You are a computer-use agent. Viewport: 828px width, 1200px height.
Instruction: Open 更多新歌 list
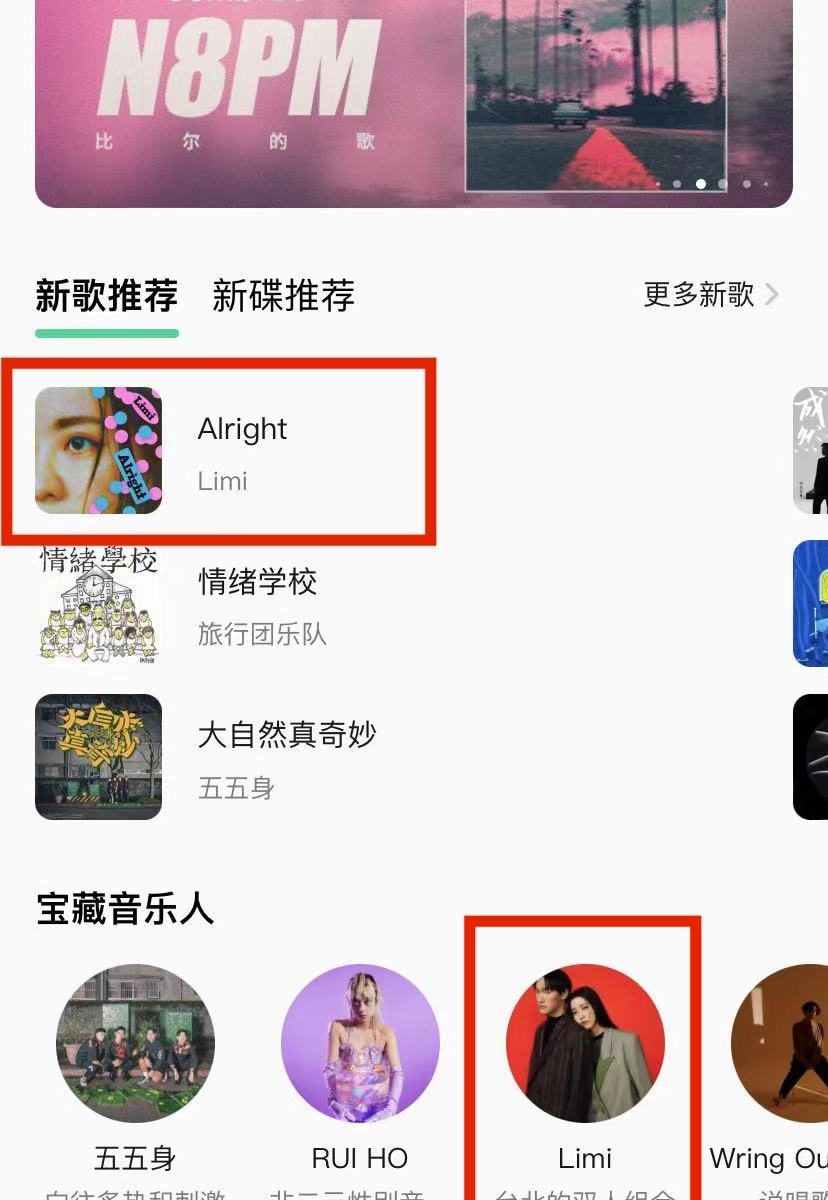(710, 294)
